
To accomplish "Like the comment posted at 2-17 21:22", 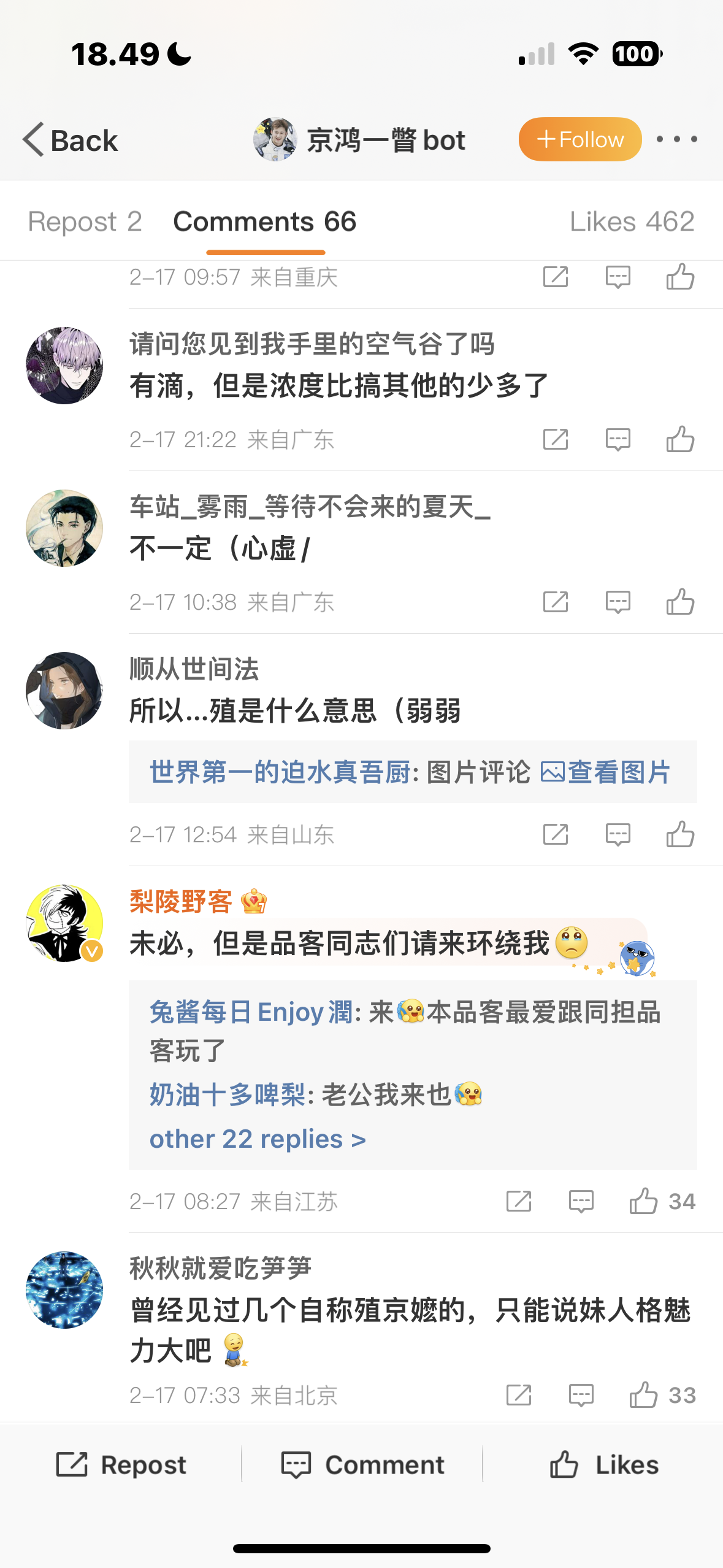I will coord(680,439).
